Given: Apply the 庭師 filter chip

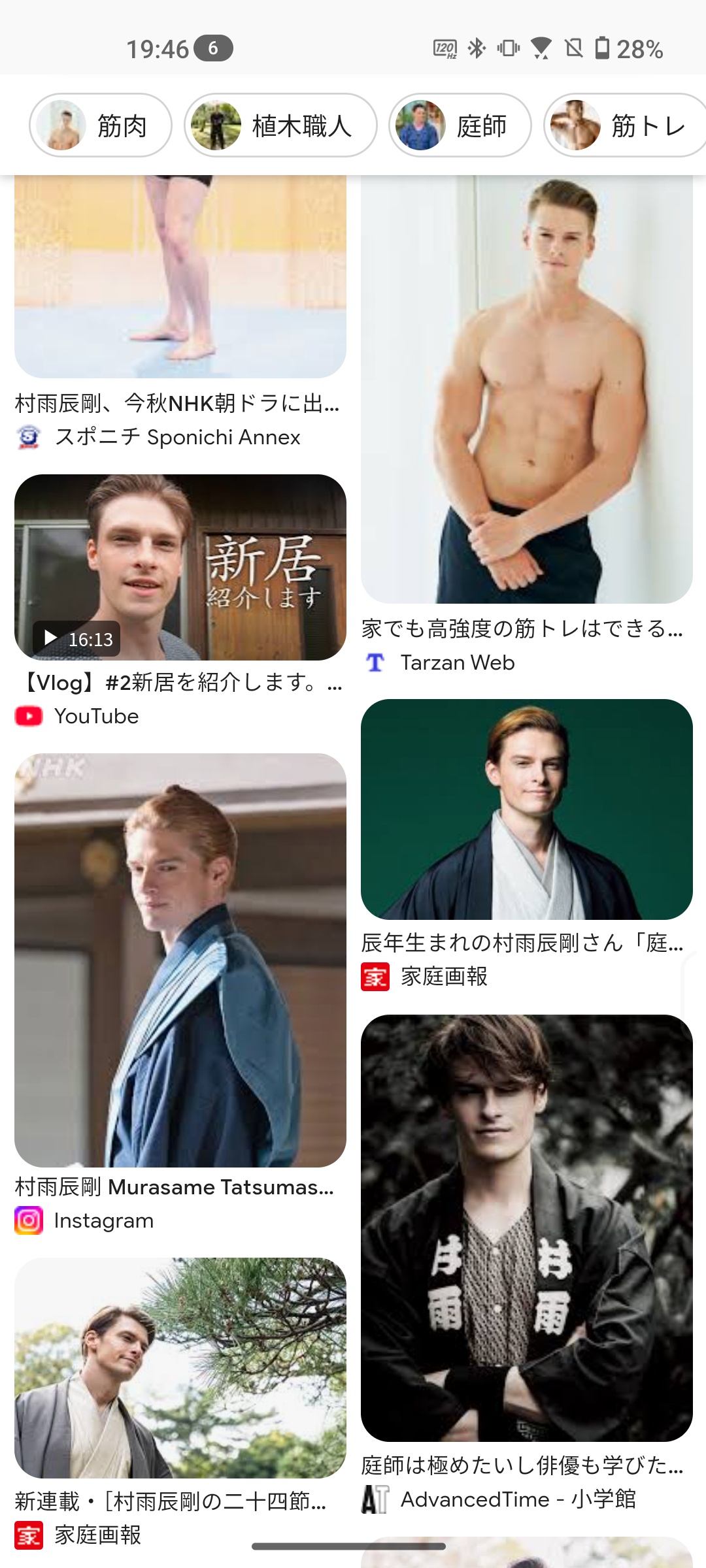Looking at the screenshot, I should 460,125.
